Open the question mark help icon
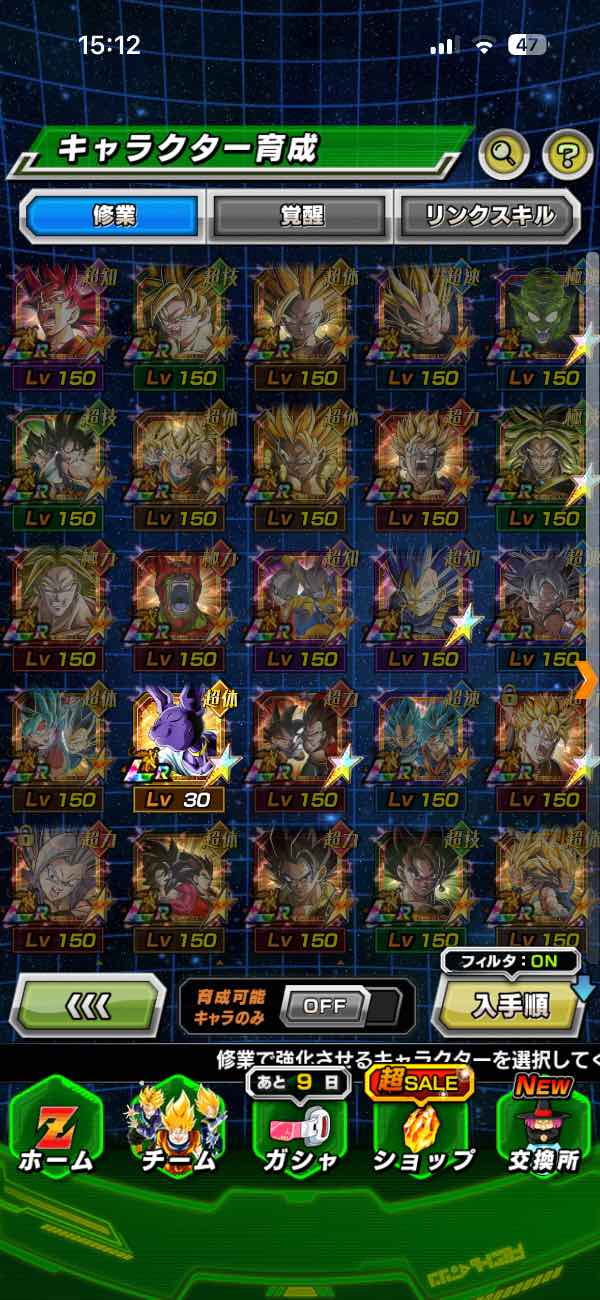 pos(567,153)
